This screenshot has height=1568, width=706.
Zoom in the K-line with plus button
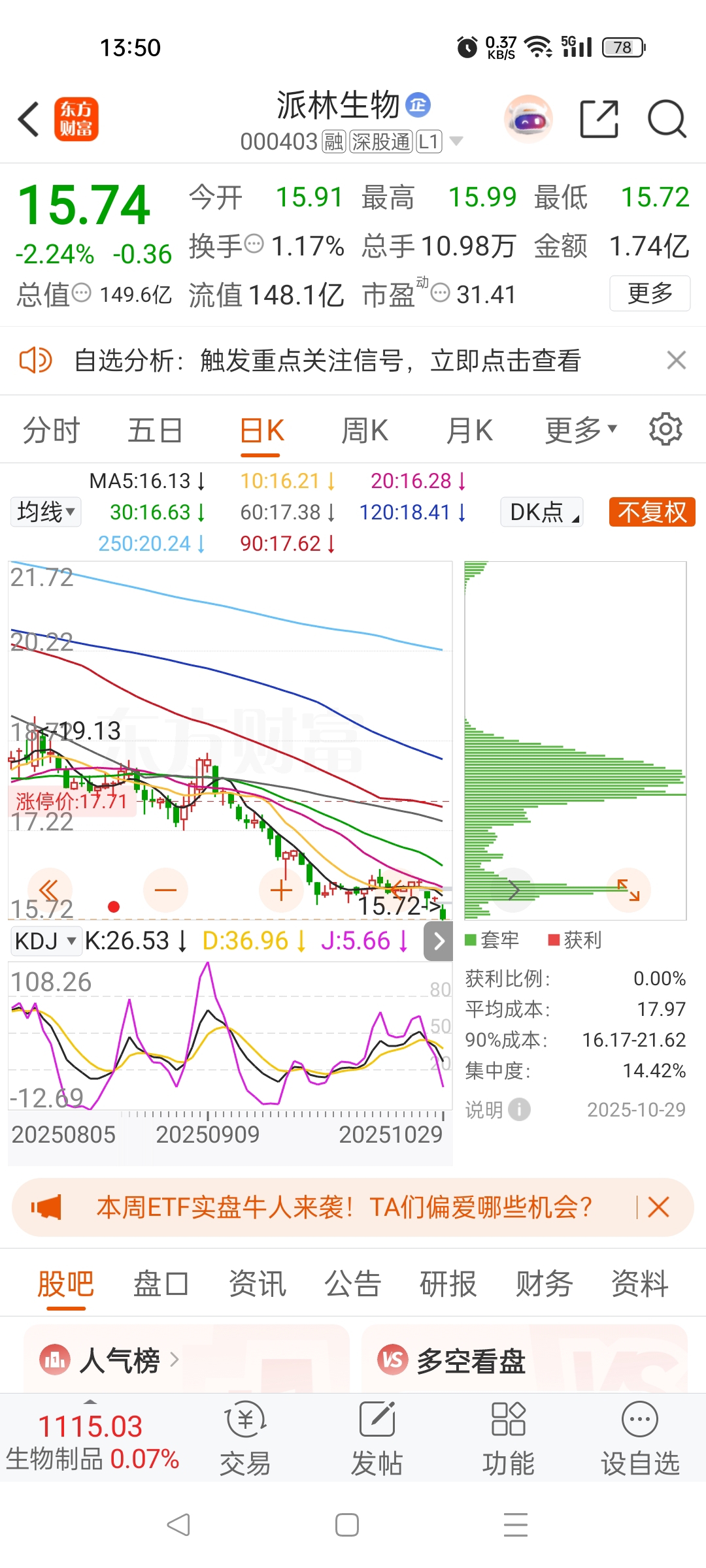point(281,890)
